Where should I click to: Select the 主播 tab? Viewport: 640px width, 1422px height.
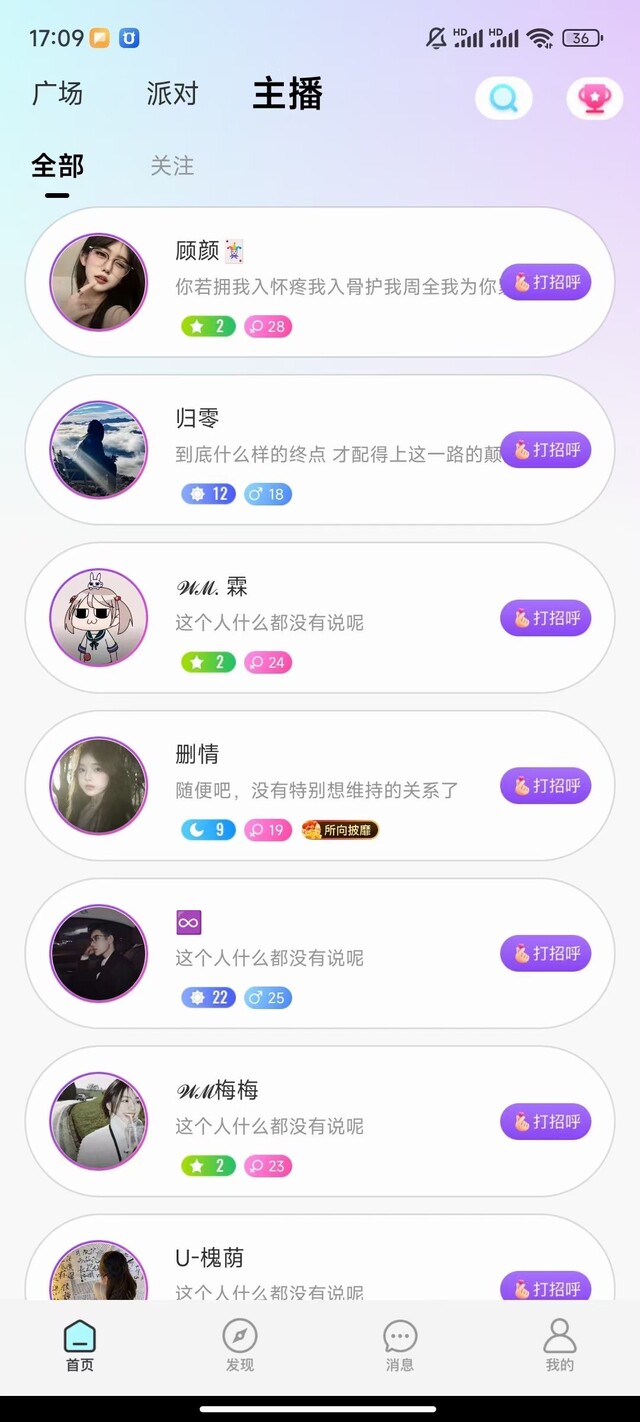[x=287, y=94]
